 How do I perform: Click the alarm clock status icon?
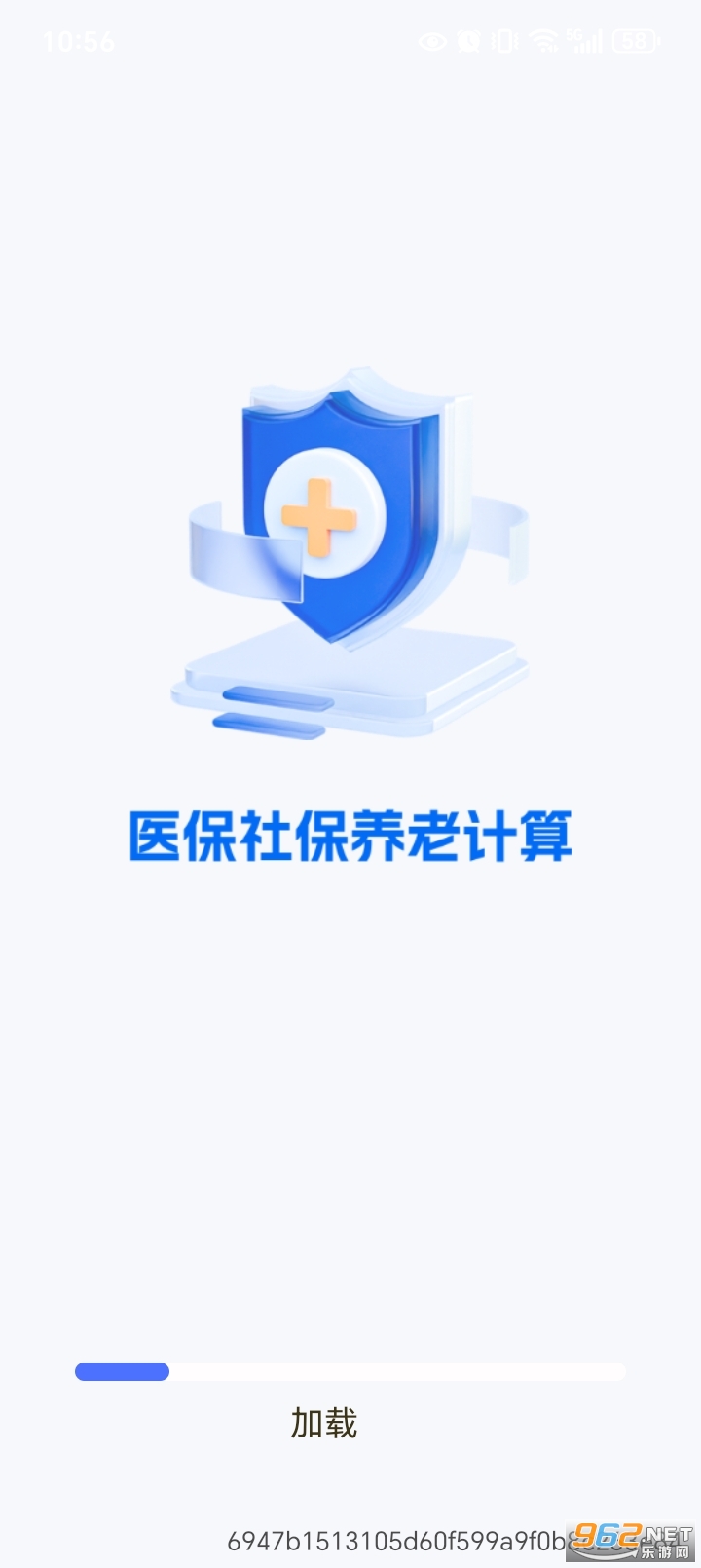click(x=468, y=43)
